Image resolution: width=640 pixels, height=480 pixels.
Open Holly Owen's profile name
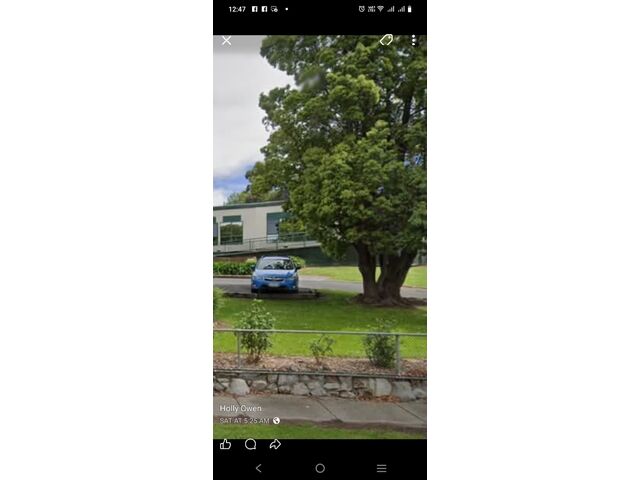(240, 408)
